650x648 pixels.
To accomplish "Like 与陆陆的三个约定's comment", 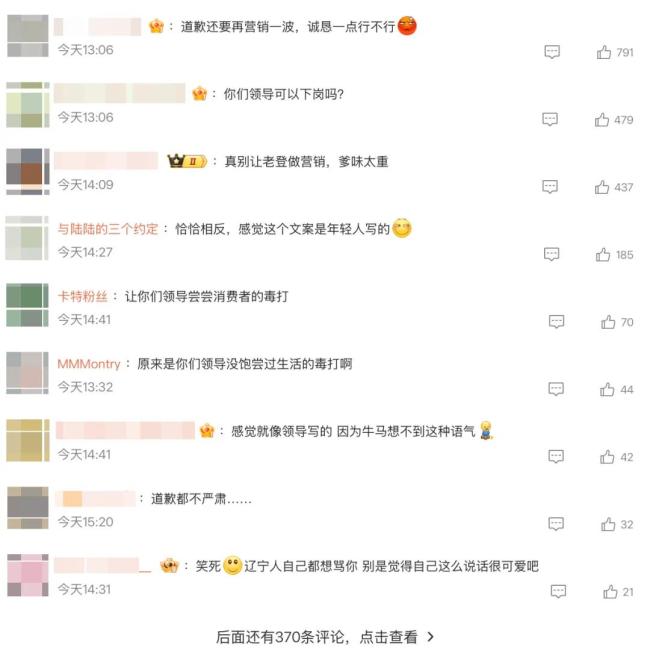I will click(x=604, y=254).
